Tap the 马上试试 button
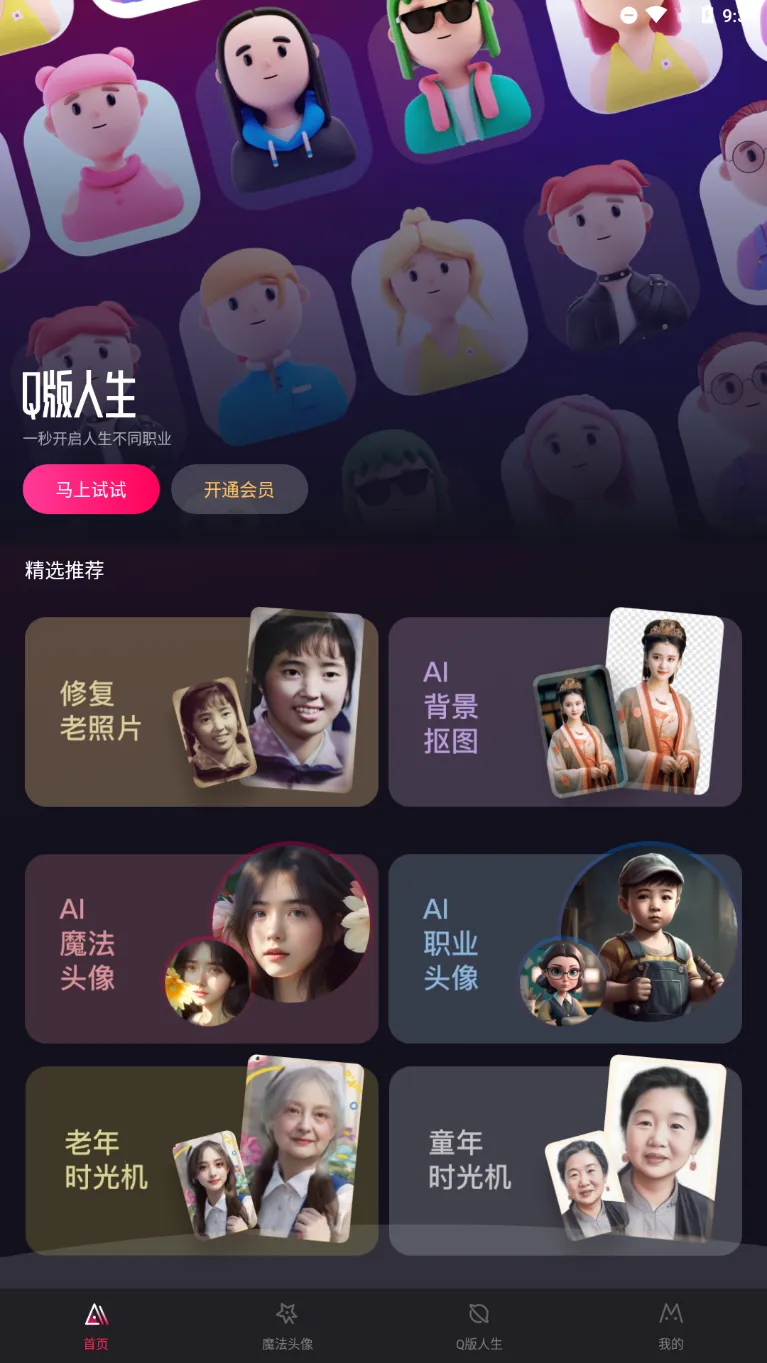 (x=91, y=489)
